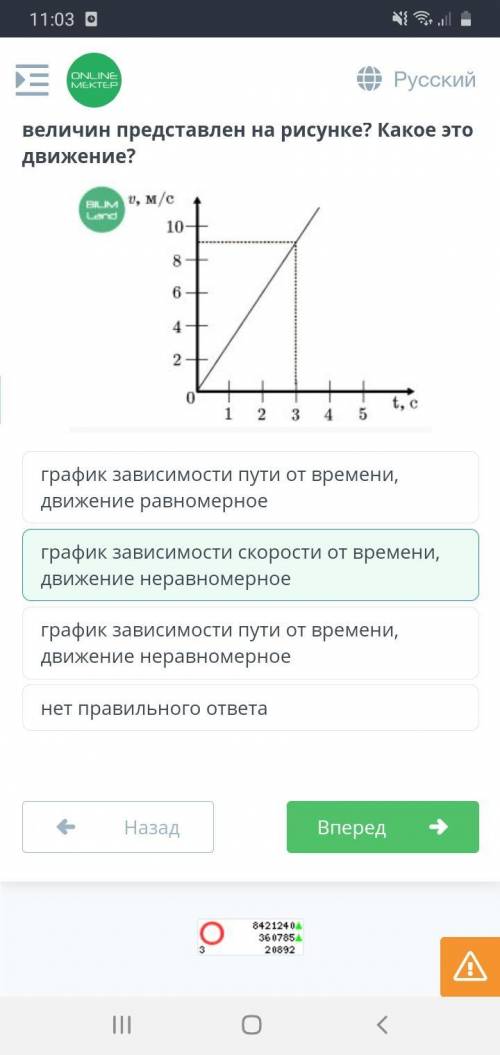Viewport: 500px width, 1055px height.
Task: Open recent apps from the navigation bar
Action: (122, 1025)
